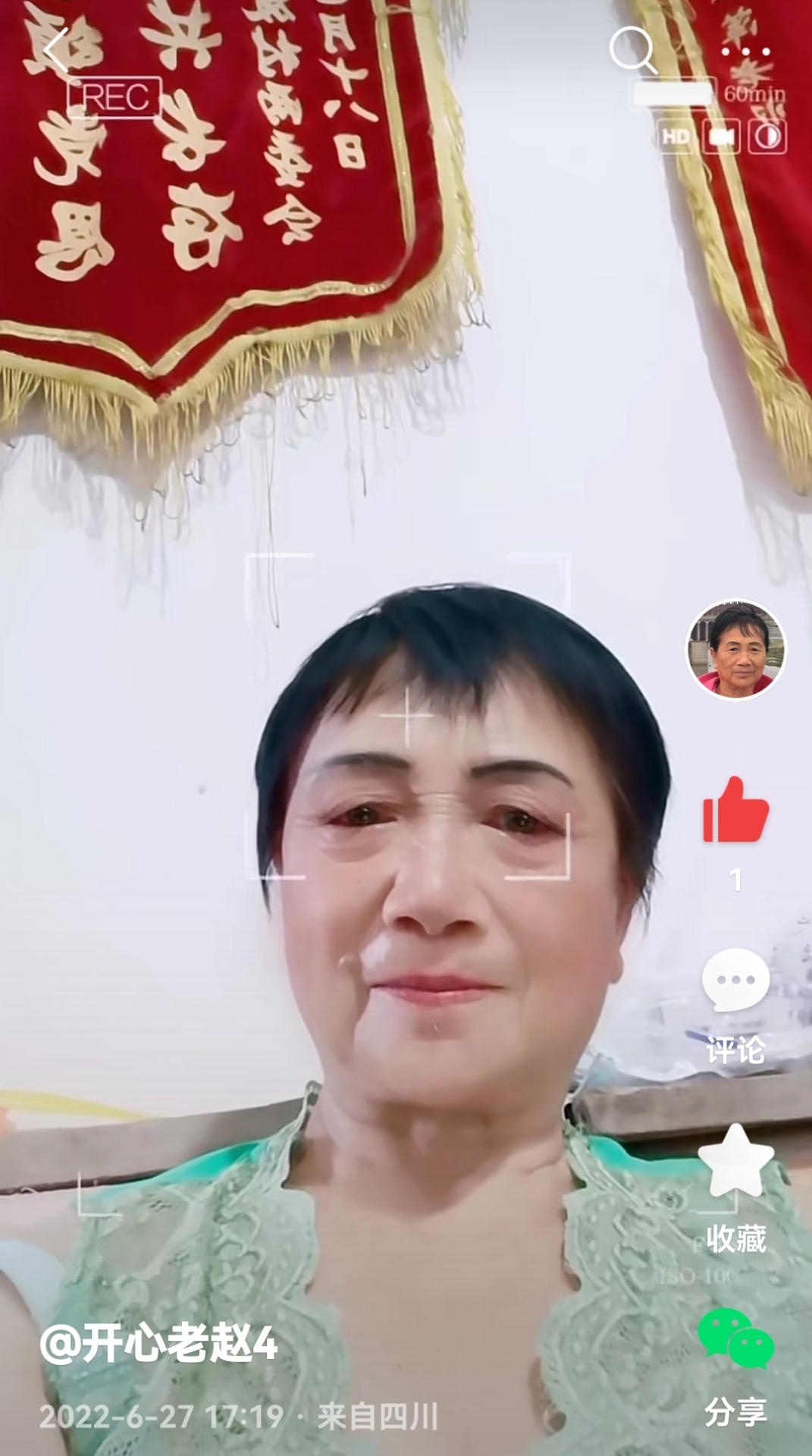This screenshot has height=1456, width=812.
Task: Open the creator's profile avatar
Action: 735,649
